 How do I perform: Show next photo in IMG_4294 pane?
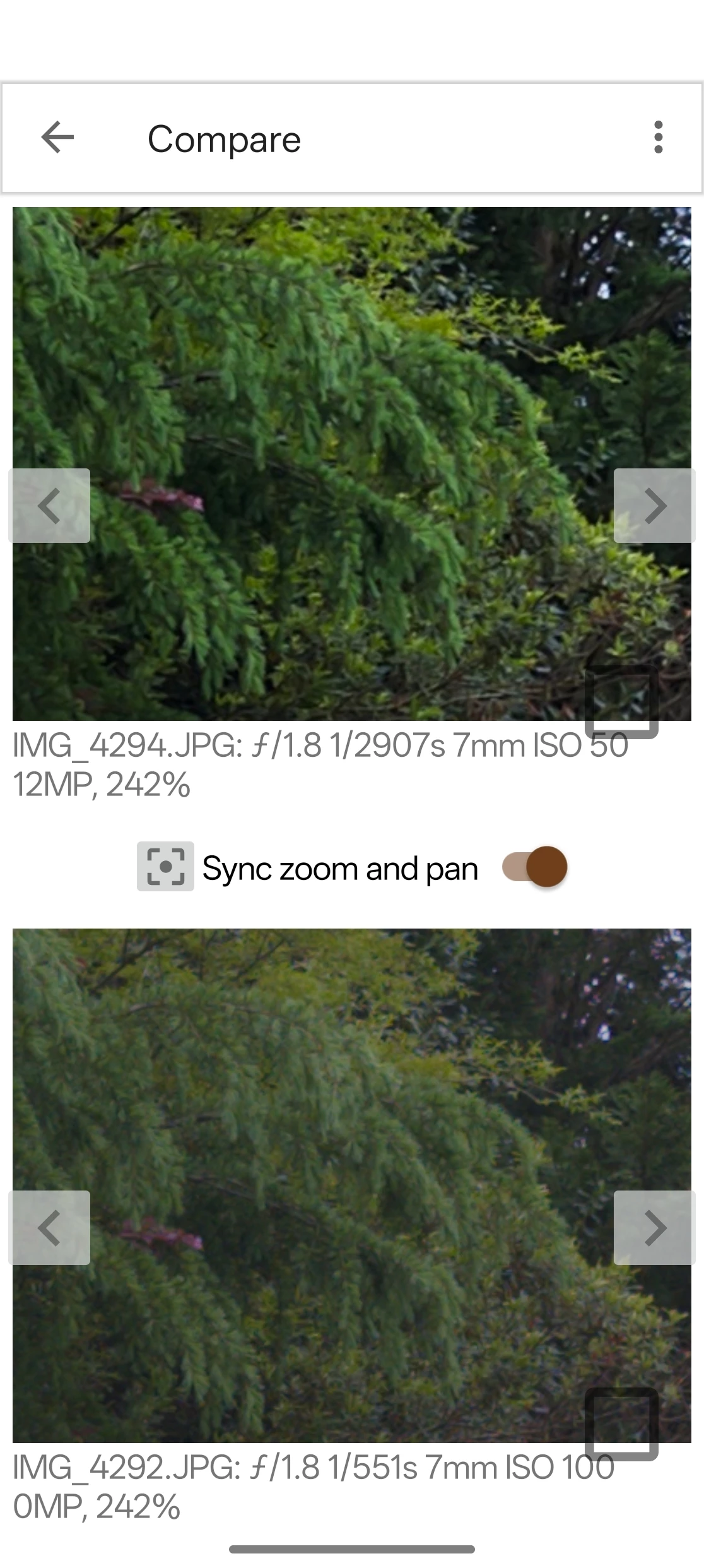coord(654,506)
